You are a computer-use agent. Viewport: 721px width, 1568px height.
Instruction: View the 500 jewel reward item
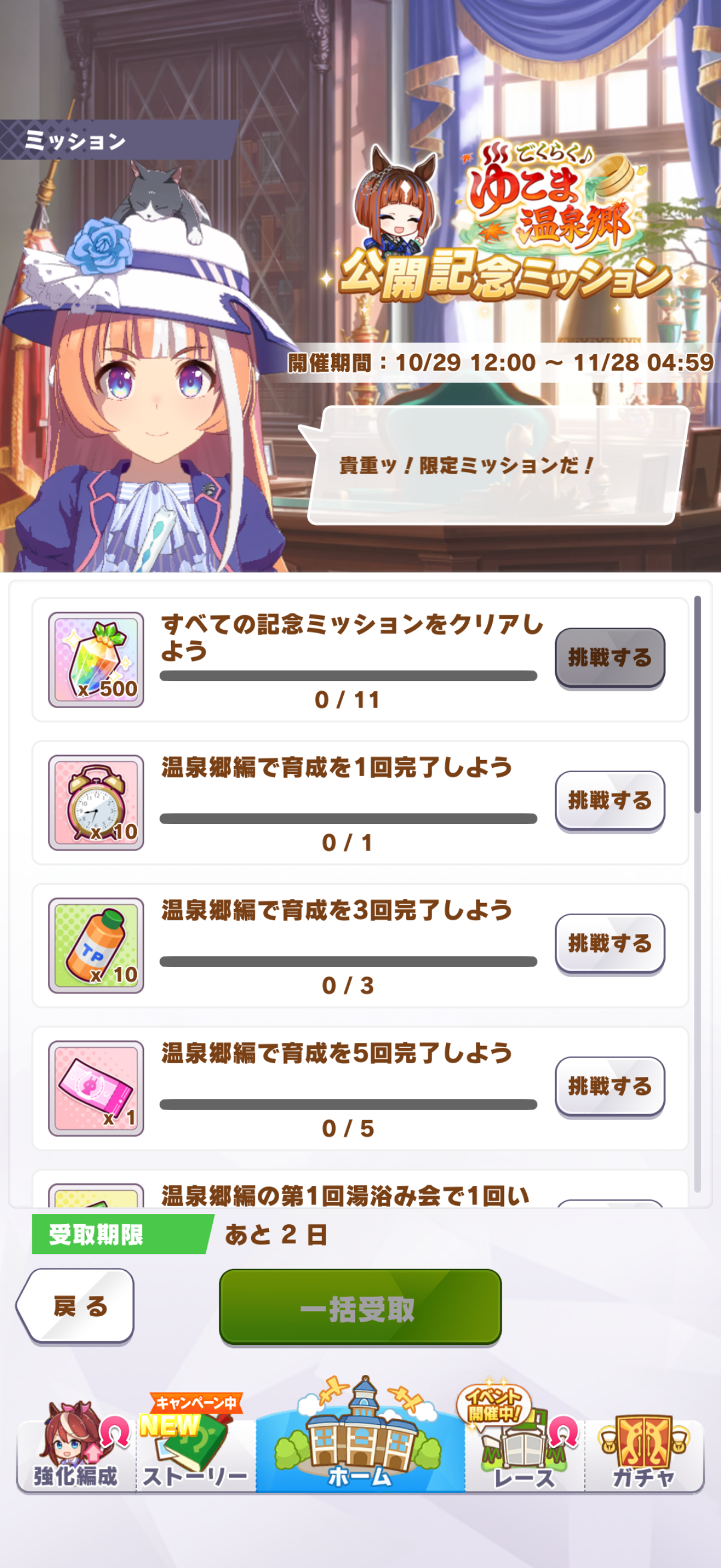[x=96, y=660]
